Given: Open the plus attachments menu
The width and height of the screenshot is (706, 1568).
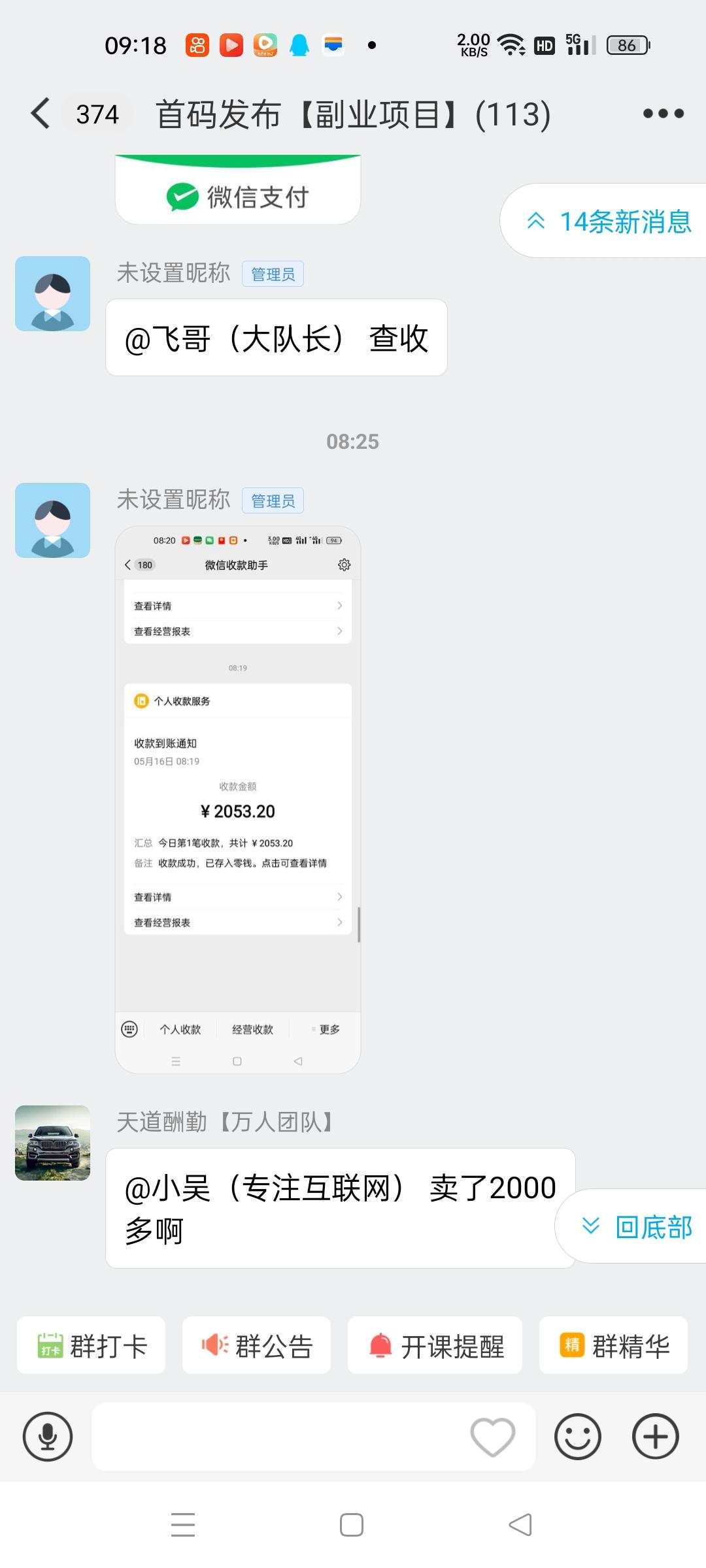Looking at the screenshot, I should coord(656,1437).
